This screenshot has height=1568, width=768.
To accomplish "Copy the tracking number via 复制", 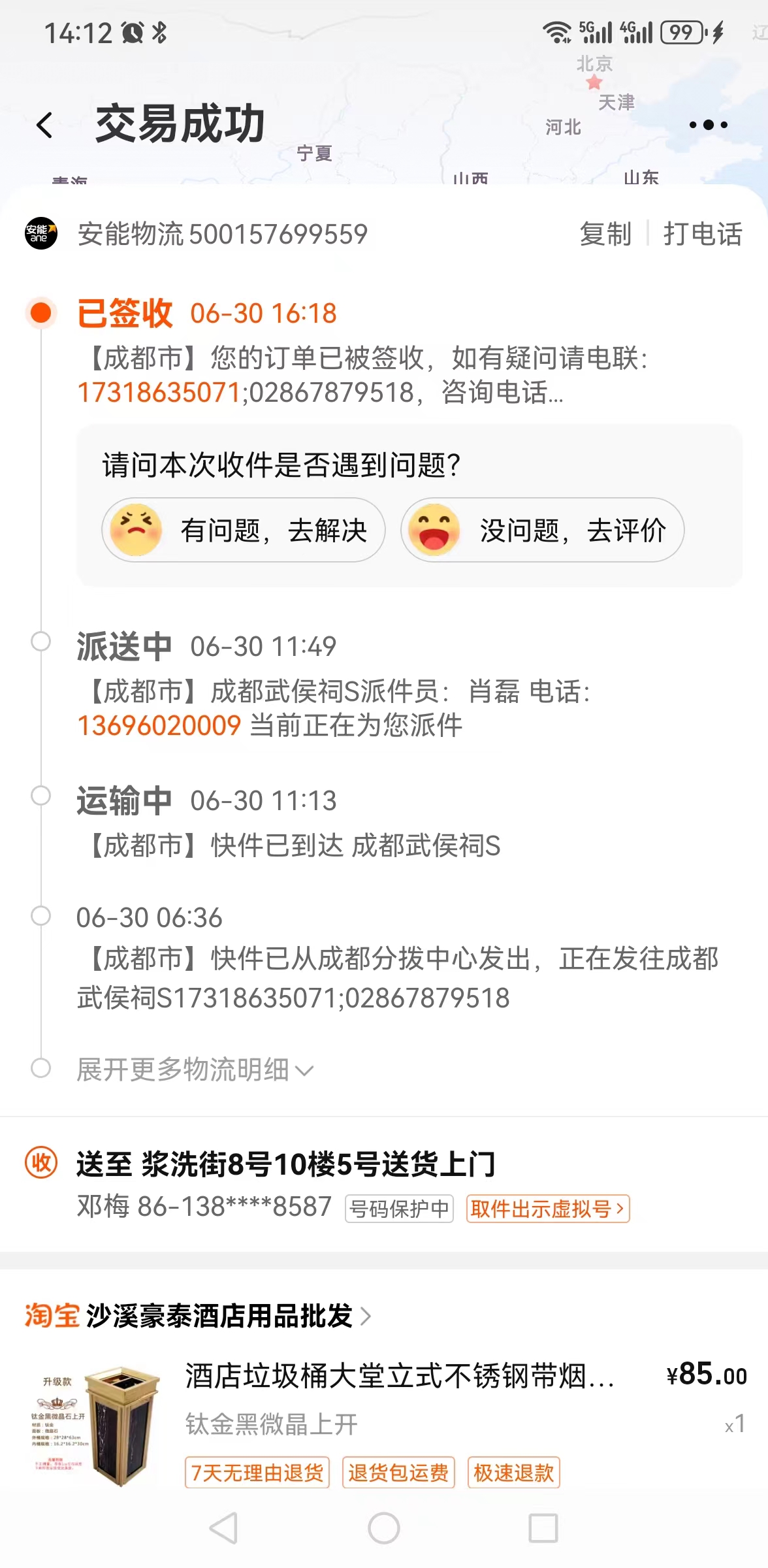I will tap(605, 234).
